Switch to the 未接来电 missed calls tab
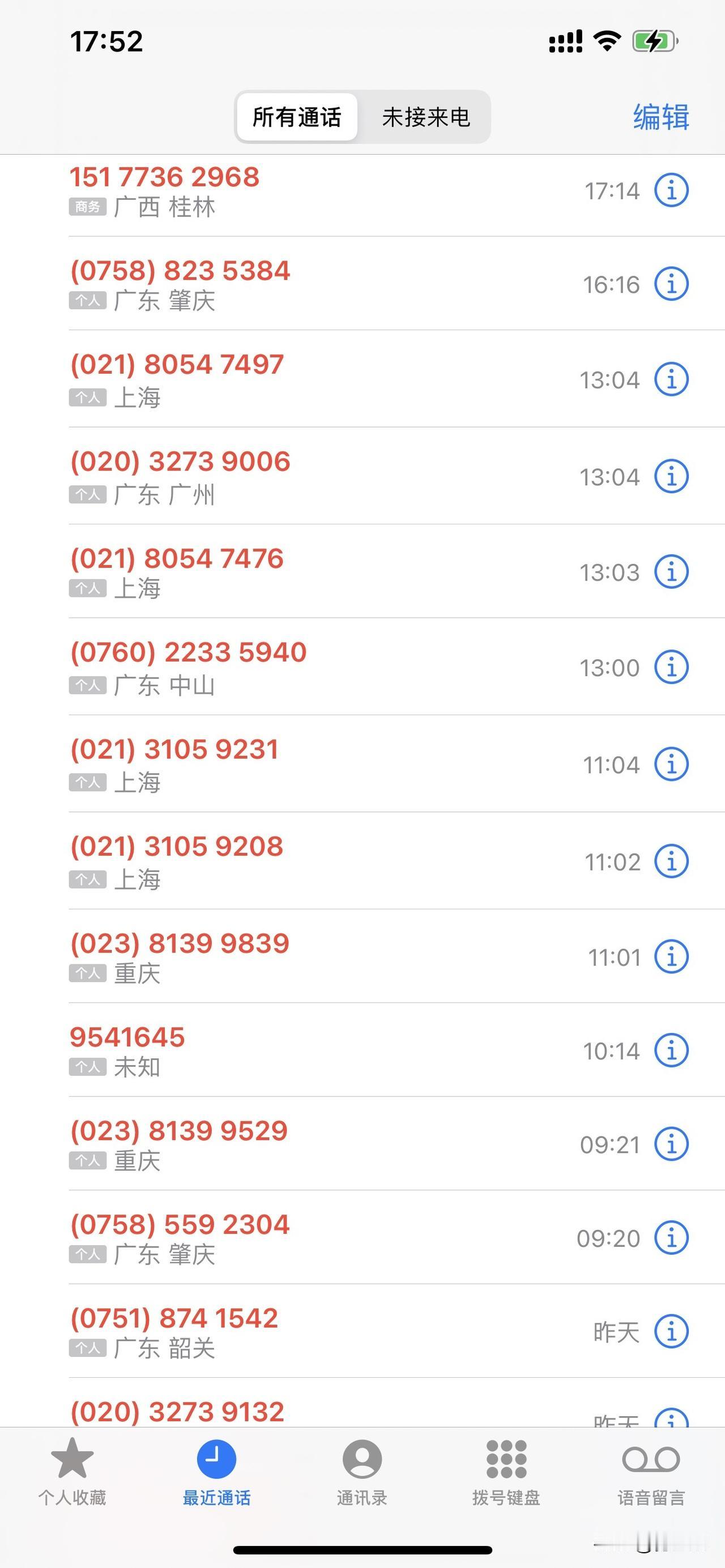725x1568 pixels. [x=426, y=117]
